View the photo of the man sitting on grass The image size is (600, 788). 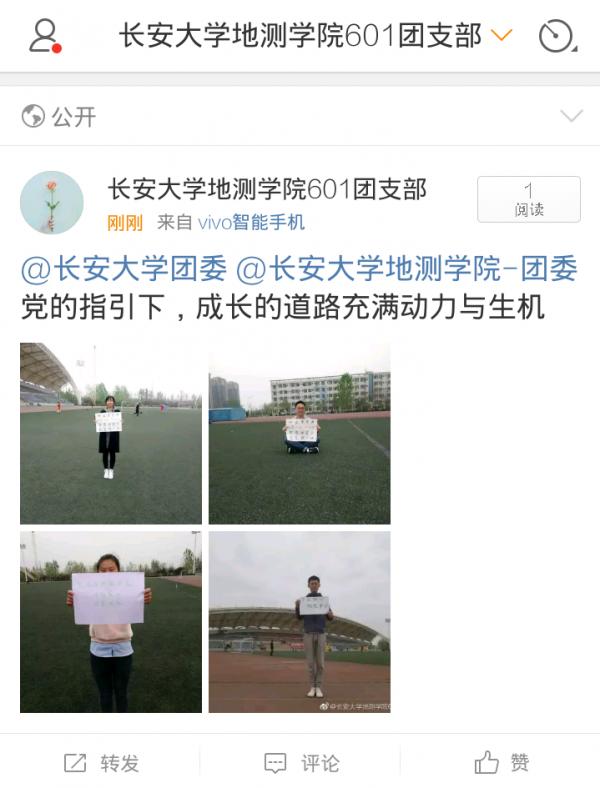click(x=299, y=433)
